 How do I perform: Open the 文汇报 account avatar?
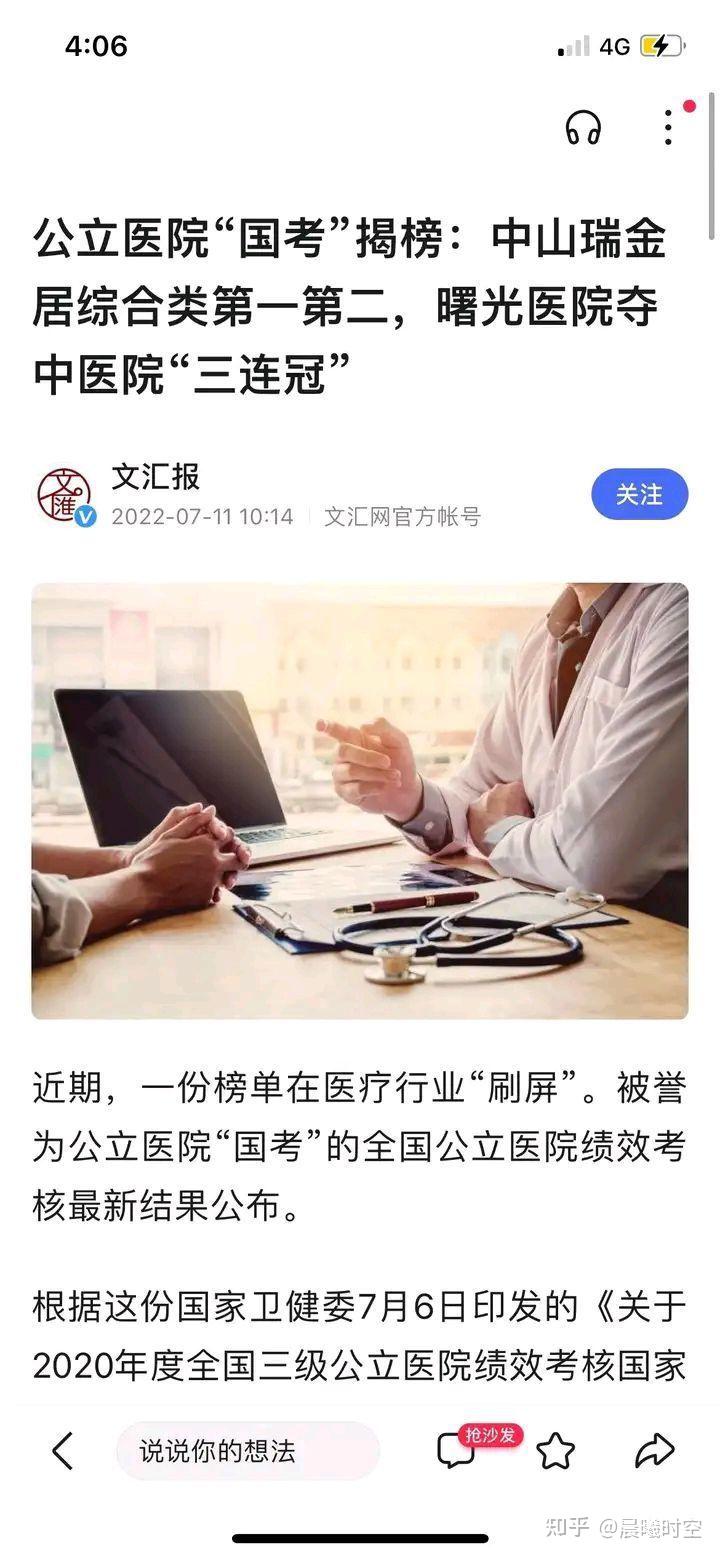64,495
